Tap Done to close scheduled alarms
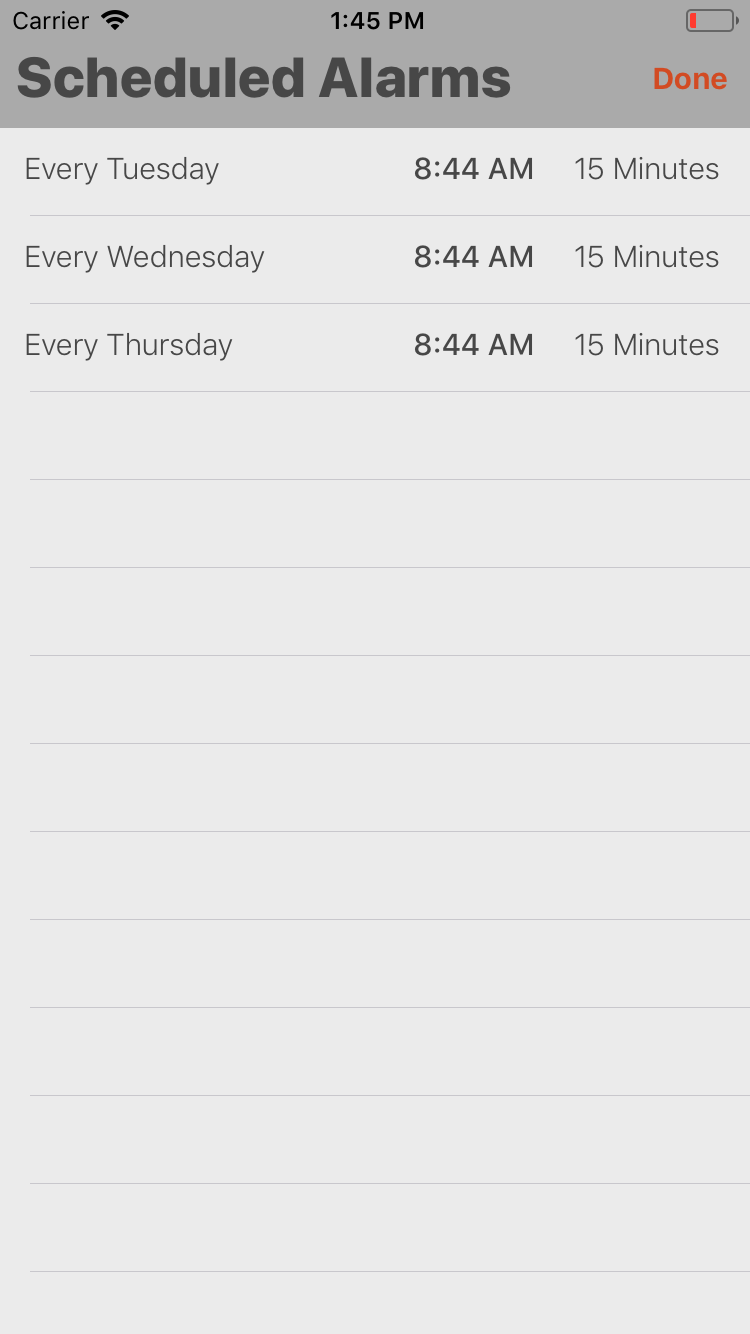The height and width of the screenshot is (1334, 750). click(x=689, y=79)
